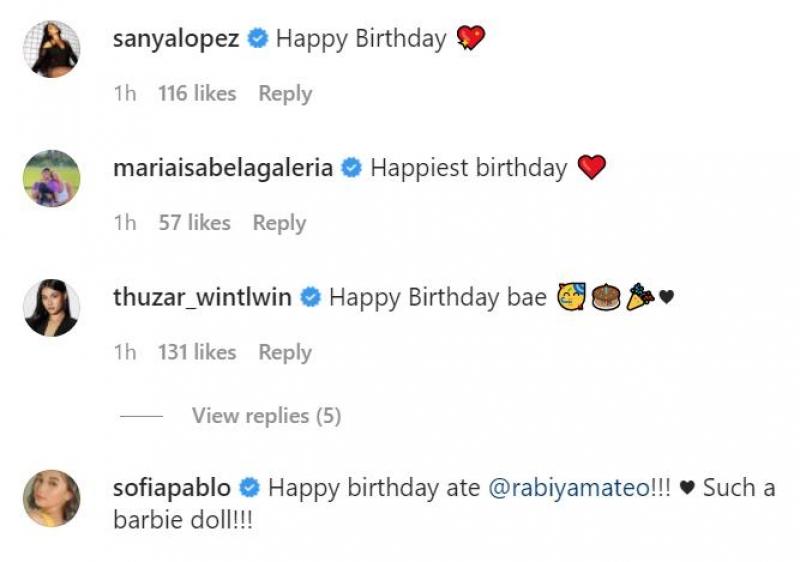Image resolution: width=800 pixels, height=562 pixels.
Task: Open mariaisabelagaleria's profile from username
Action: point(223,168)
